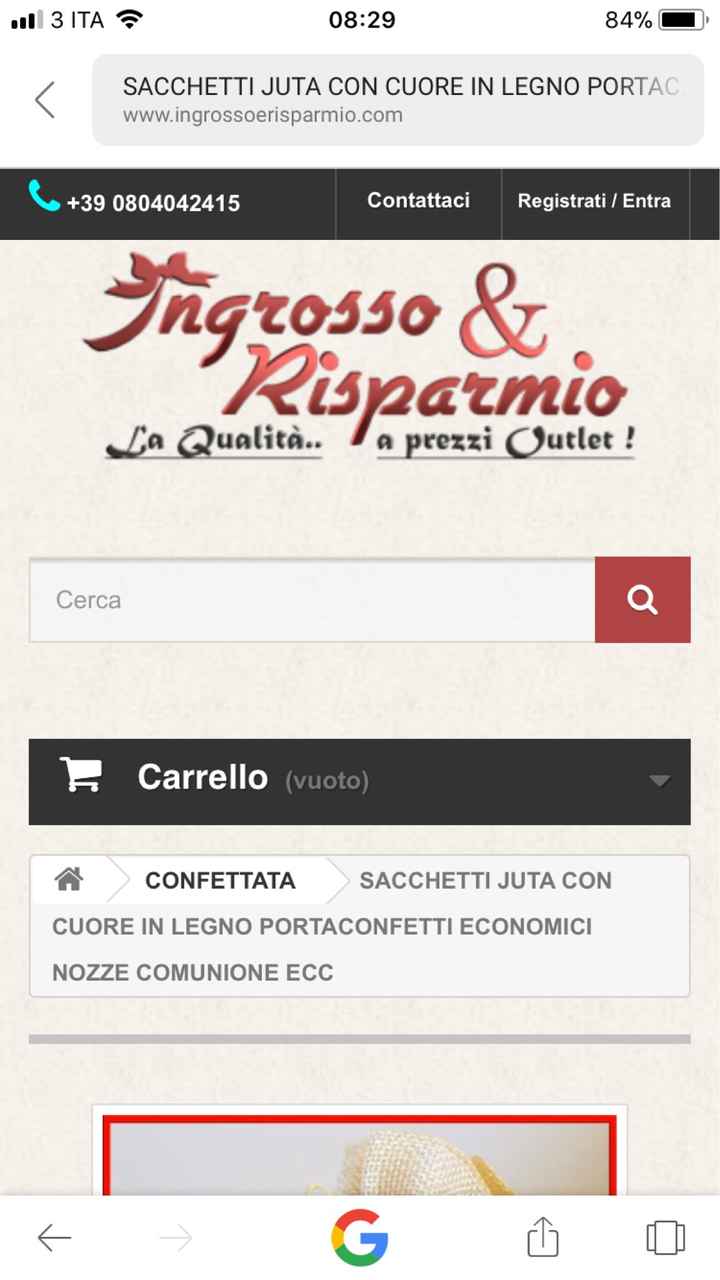Call the +39 0804042415 number
720x1280 pixels.
coord(153,203)
